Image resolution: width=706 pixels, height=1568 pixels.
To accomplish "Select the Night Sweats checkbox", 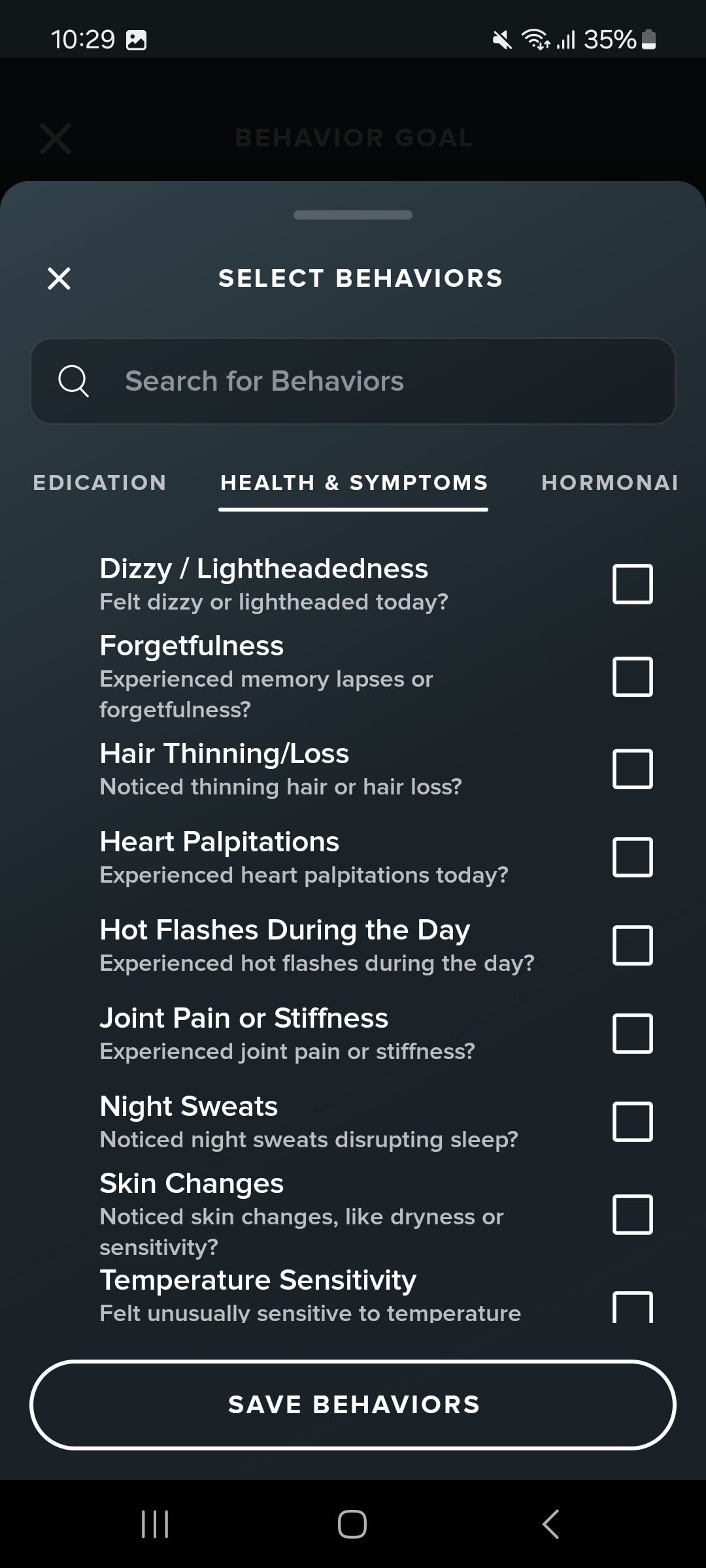I will click(x=632, y=1122).
